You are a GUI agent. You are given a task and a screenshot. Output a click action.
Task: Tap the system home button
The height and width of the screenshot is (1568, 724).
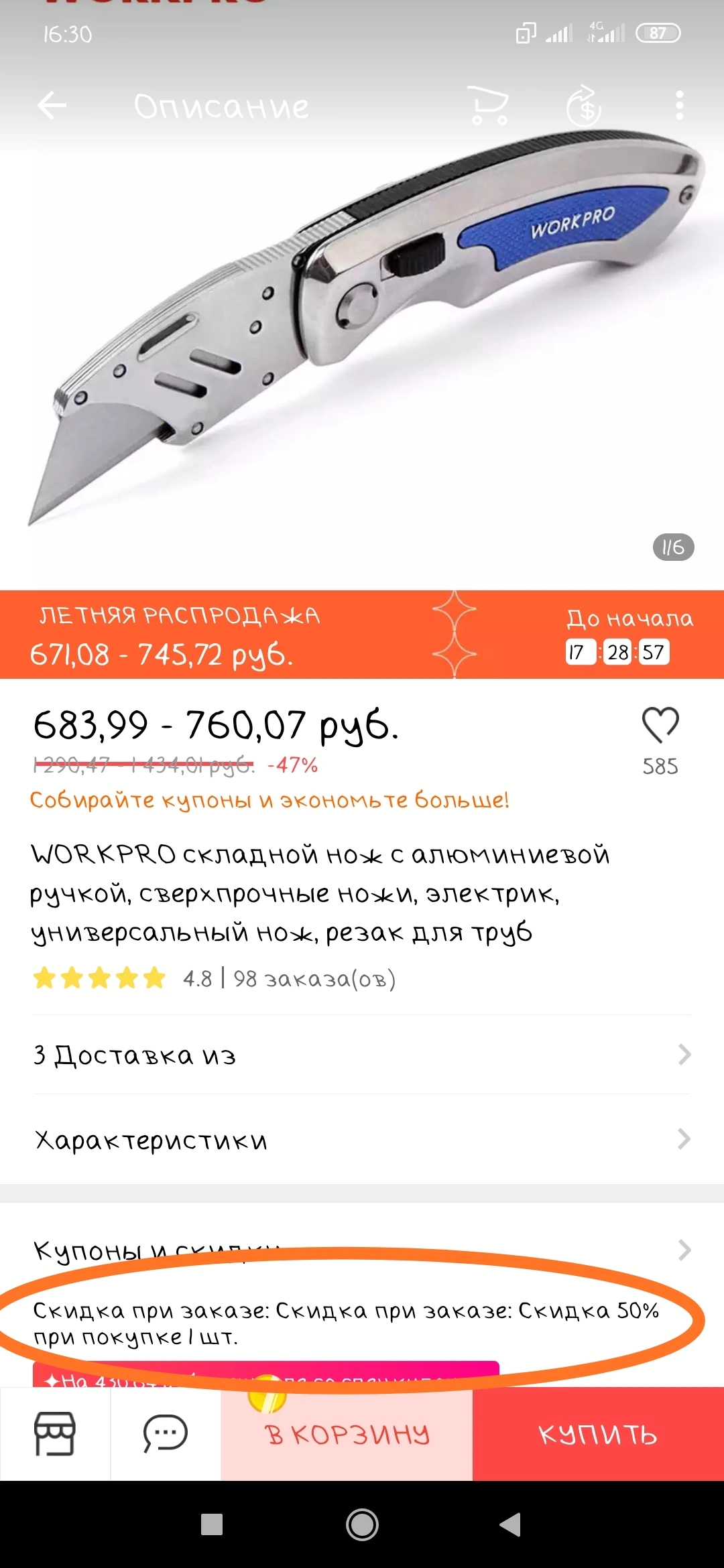pyautogui.click(x=362, y=1524)
